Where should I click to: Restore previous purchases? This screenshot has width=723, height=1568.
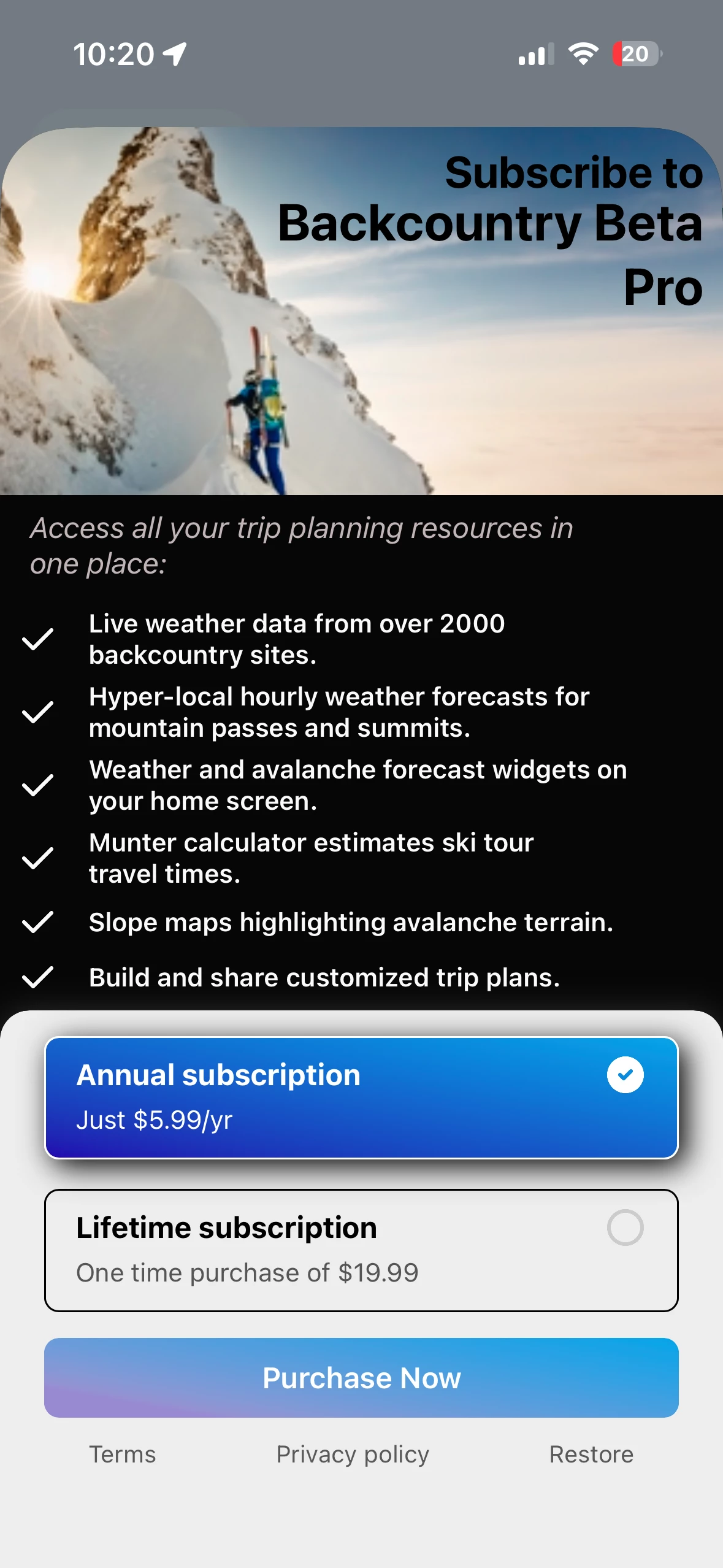[591, 1455]
